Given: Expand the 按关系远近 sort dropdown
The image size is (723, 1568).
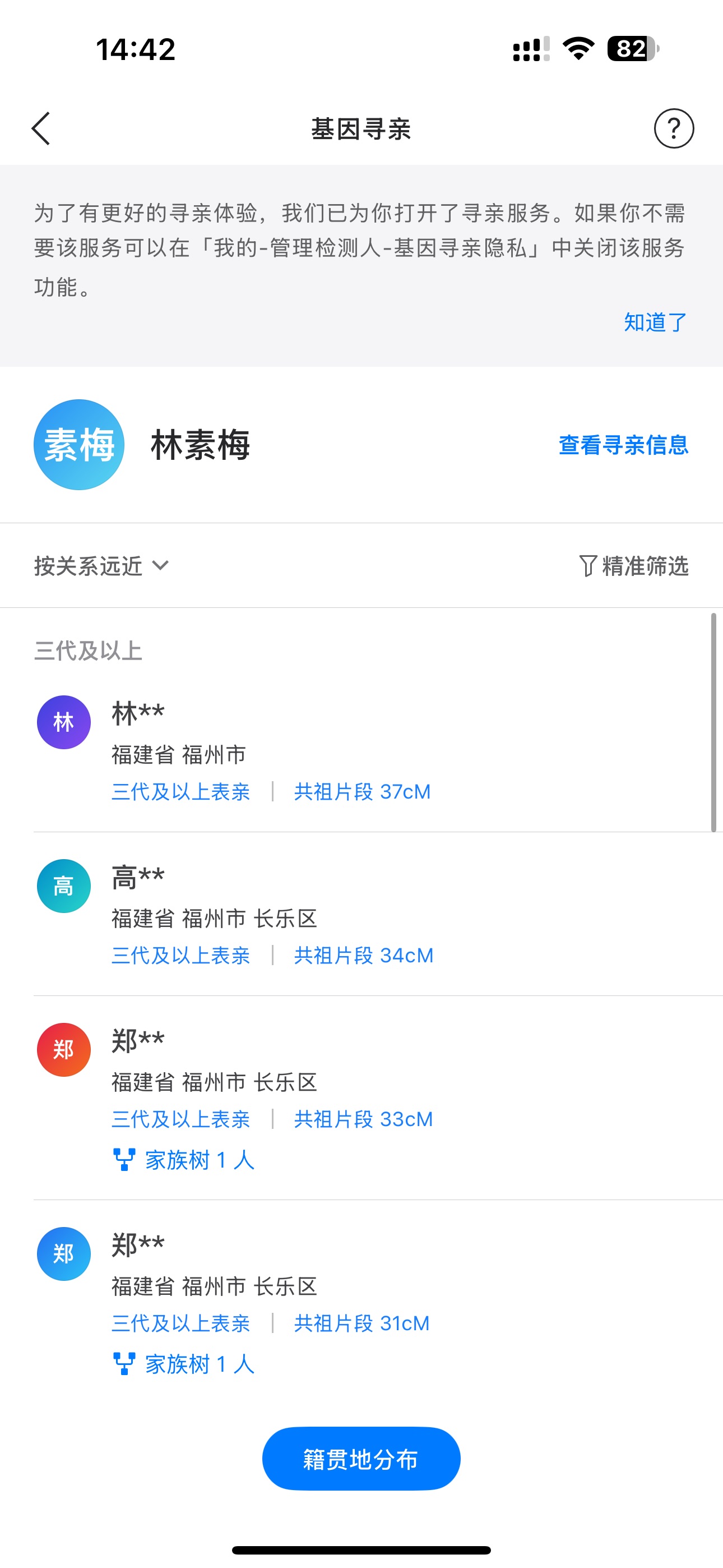Looking at the screenshot, I should click(101, 565).
